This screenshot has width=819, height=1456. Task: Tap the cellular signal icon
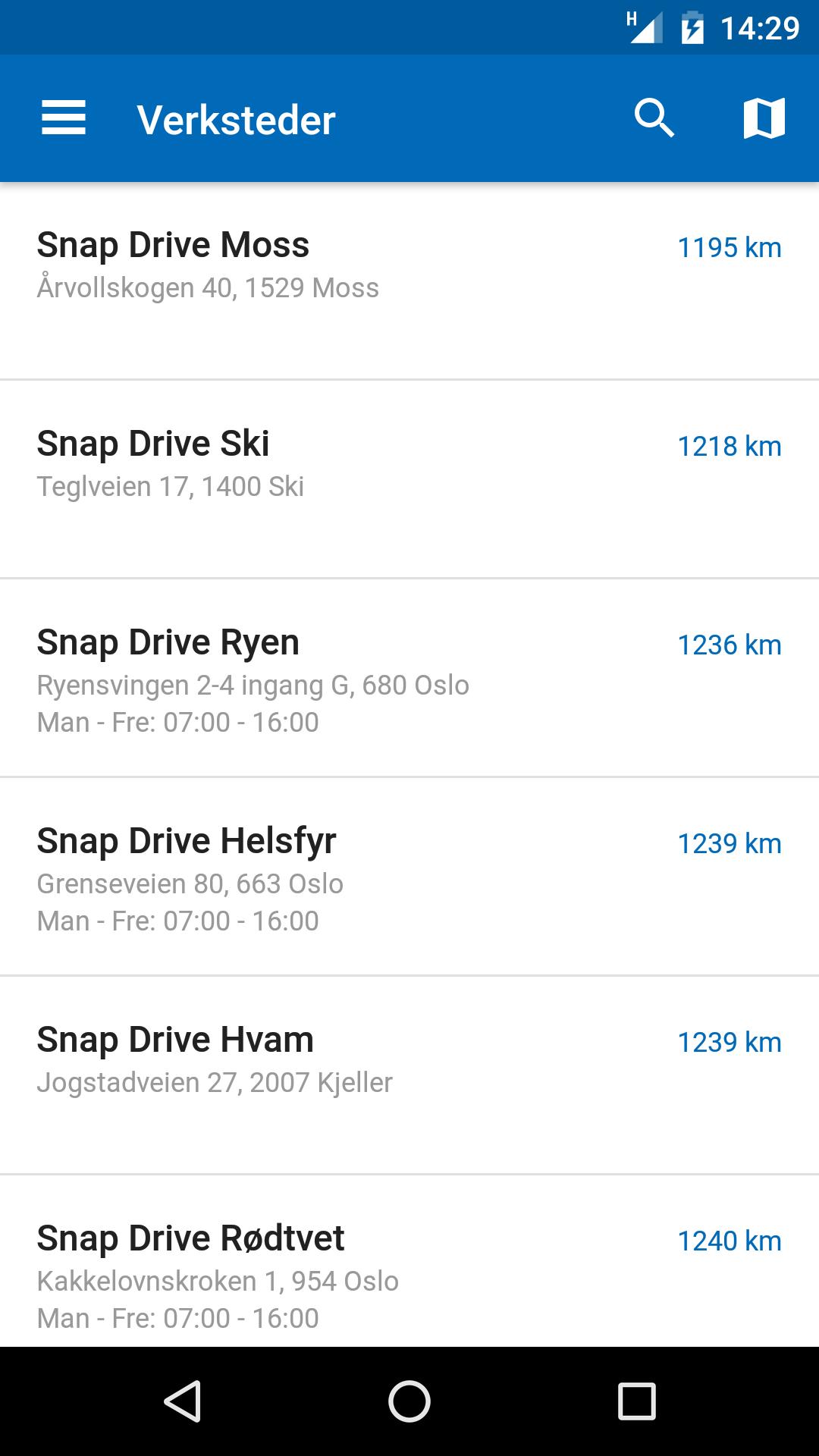click(x=645, y=27)
